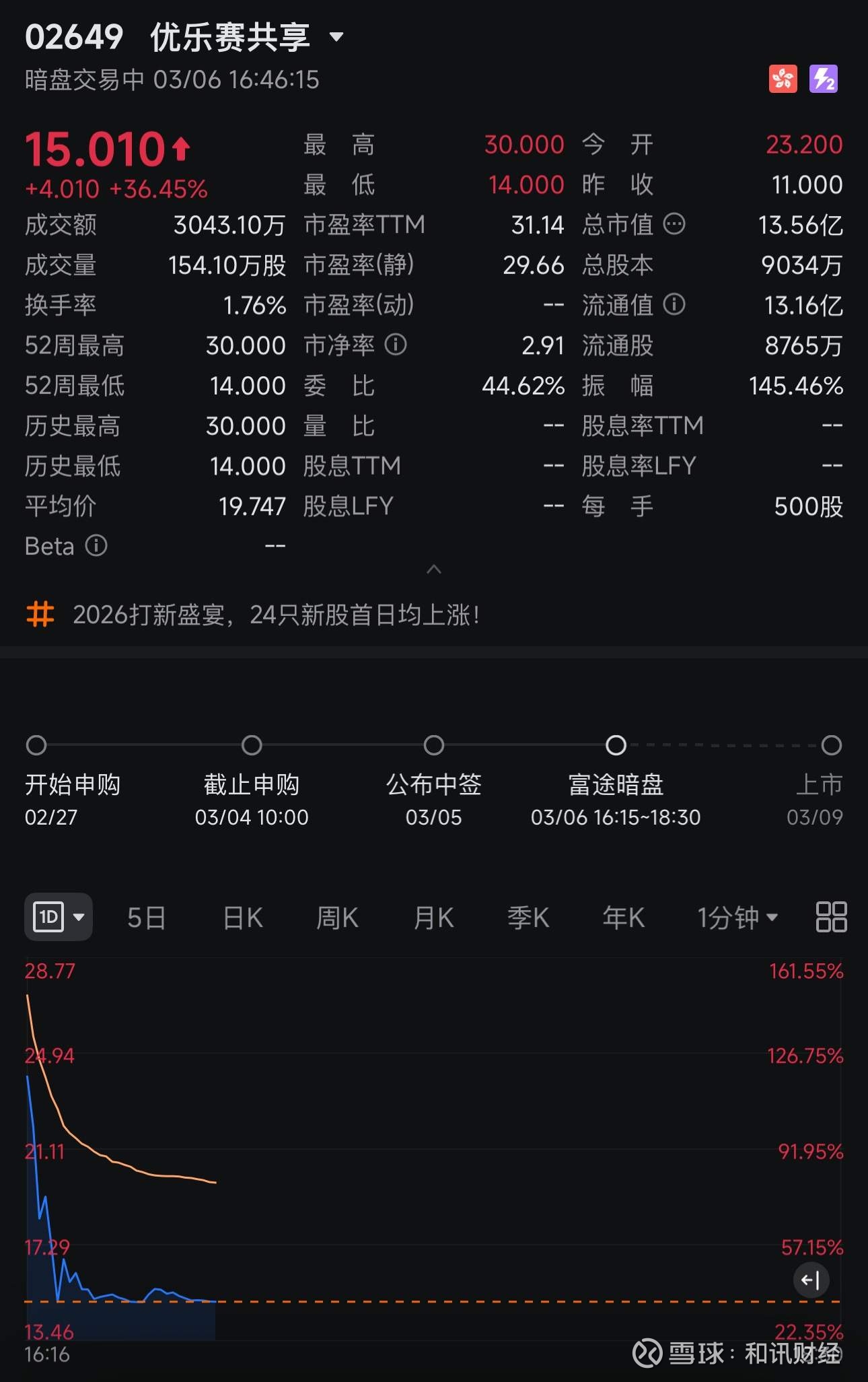Show info for 流通值
Image resolution: width=868 pixels, height=1382 pixels.
click(x=674, y=304)
